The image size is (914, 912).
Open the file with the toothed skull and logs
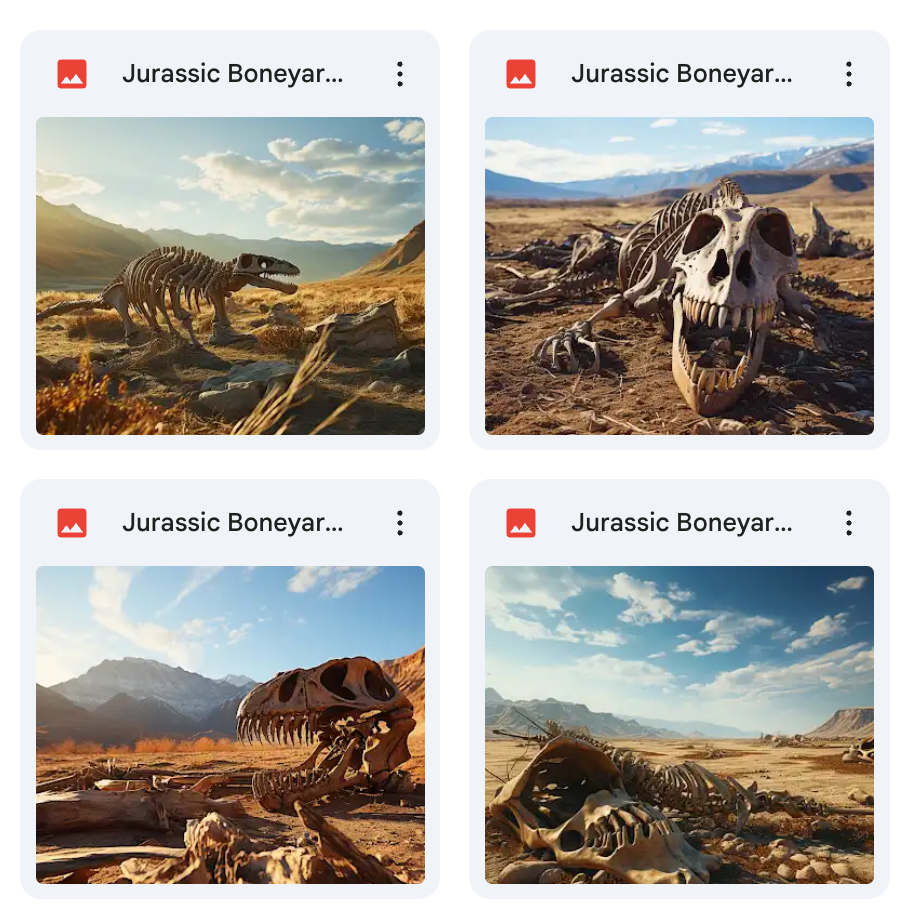point(230,724)
